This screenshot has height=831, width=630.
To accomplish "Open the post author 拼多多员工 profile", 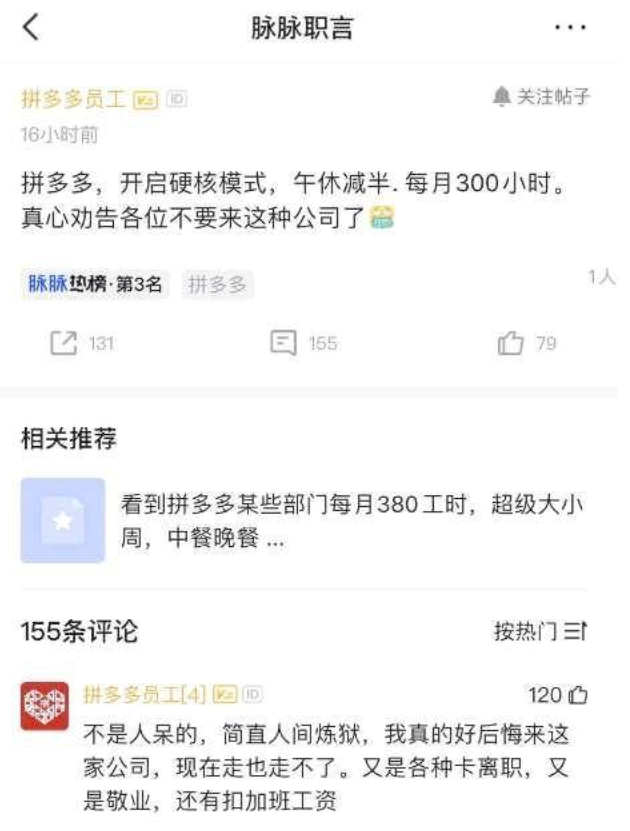I will point(73,98).
